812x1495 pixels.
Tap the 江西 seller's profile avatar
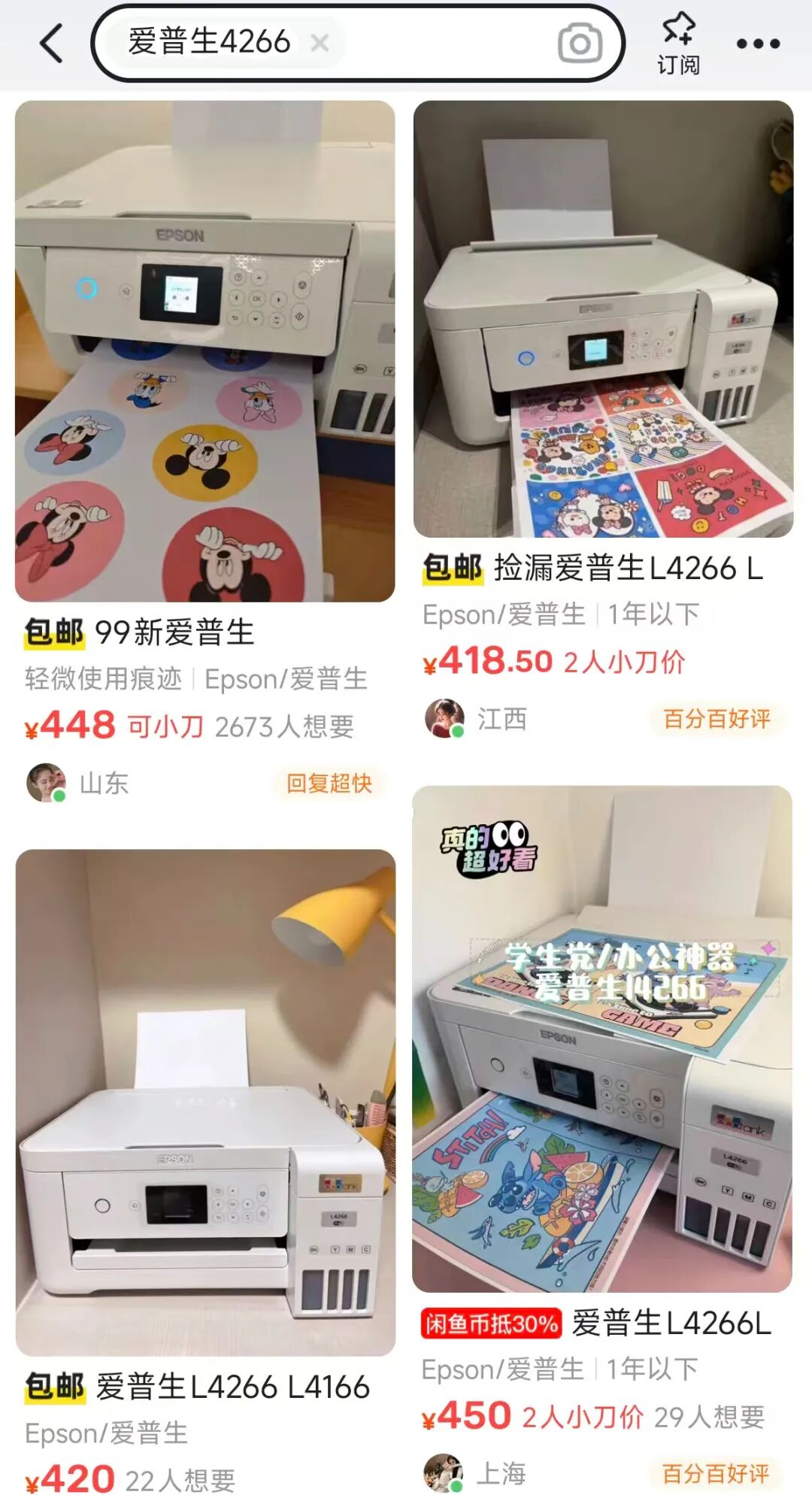(447, 718)
